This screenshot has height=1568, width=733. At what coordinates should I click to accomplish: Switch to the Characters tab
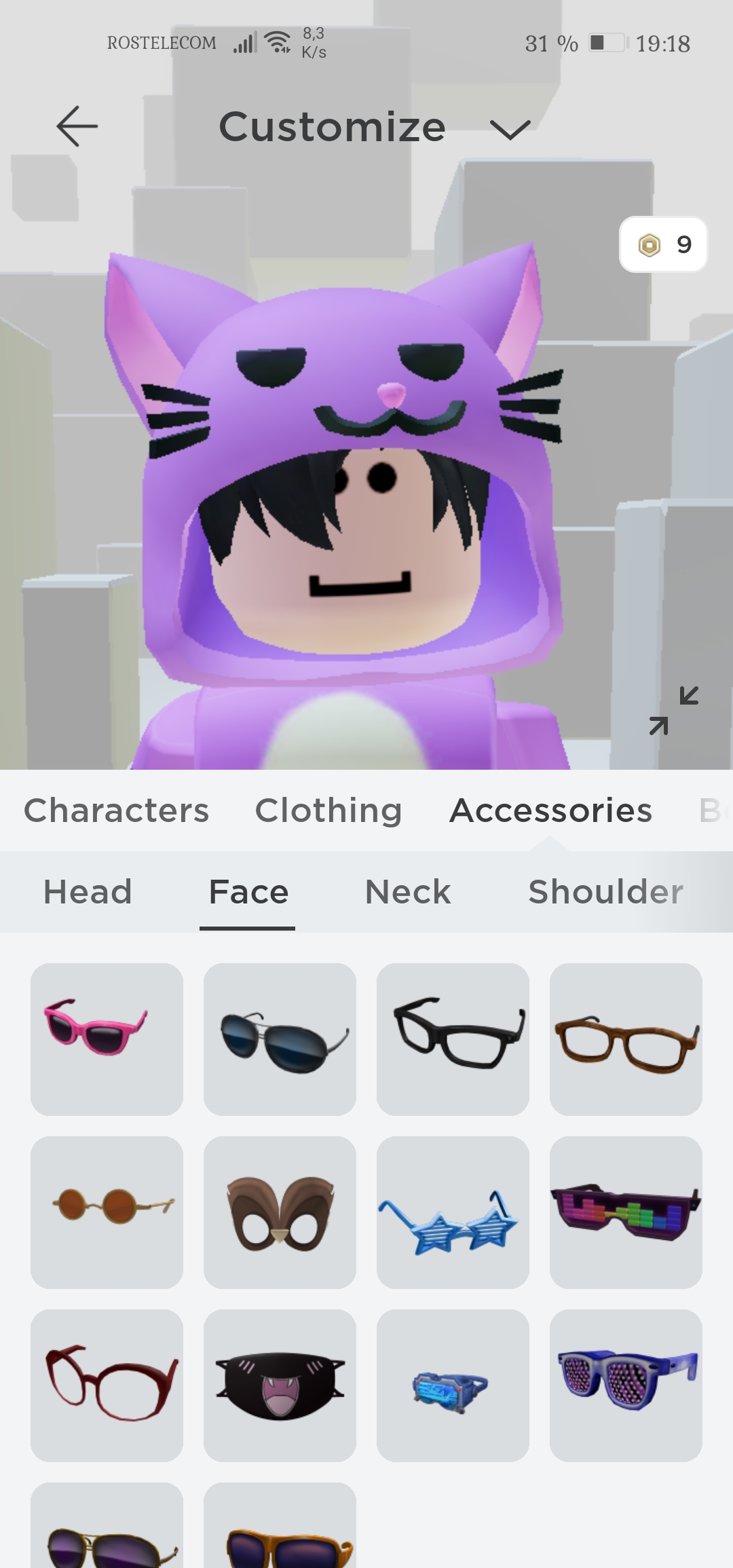(116, 810)
